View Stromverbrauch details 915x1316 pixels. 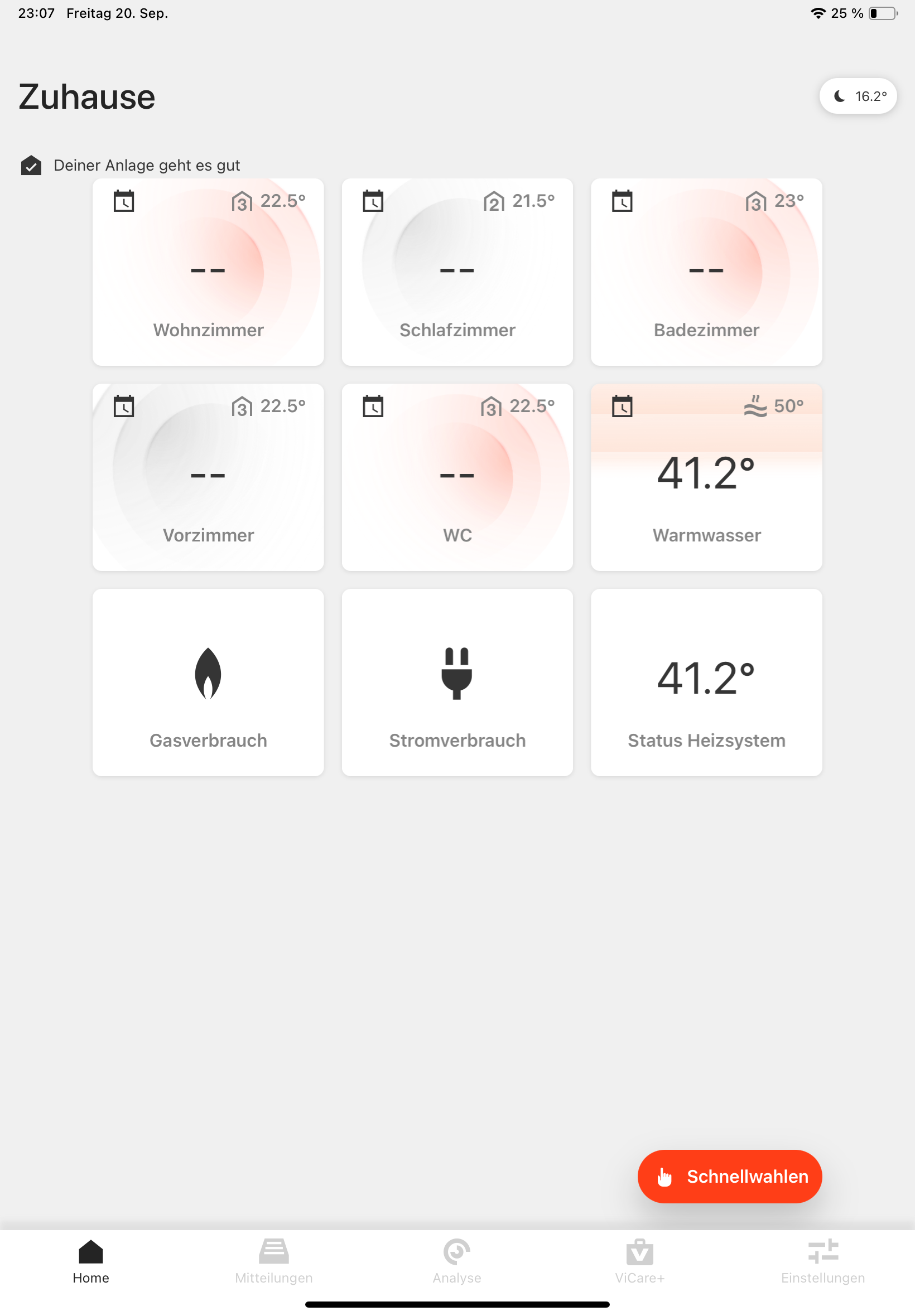(x=457, y=682)
